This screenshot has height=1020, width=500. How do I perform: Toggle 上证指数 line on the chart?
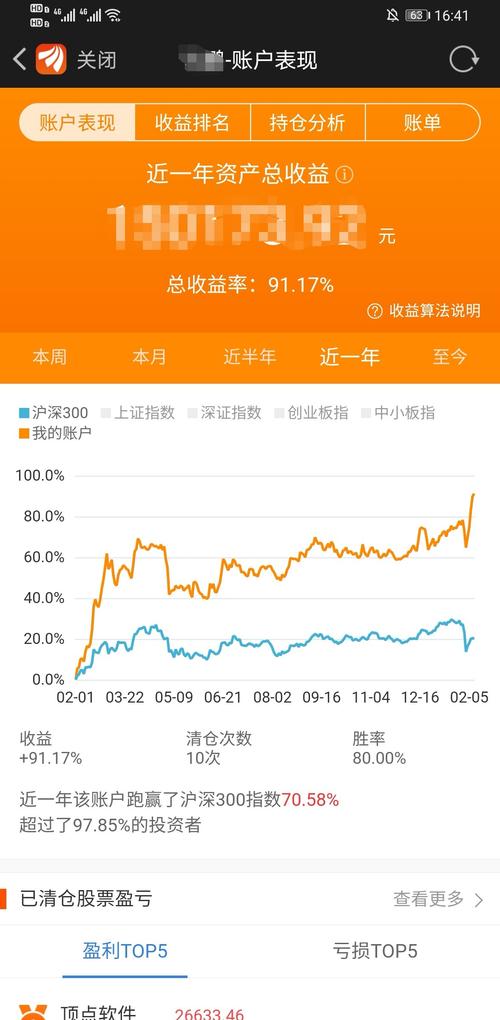pyautogui.click(x=138, y=412)
